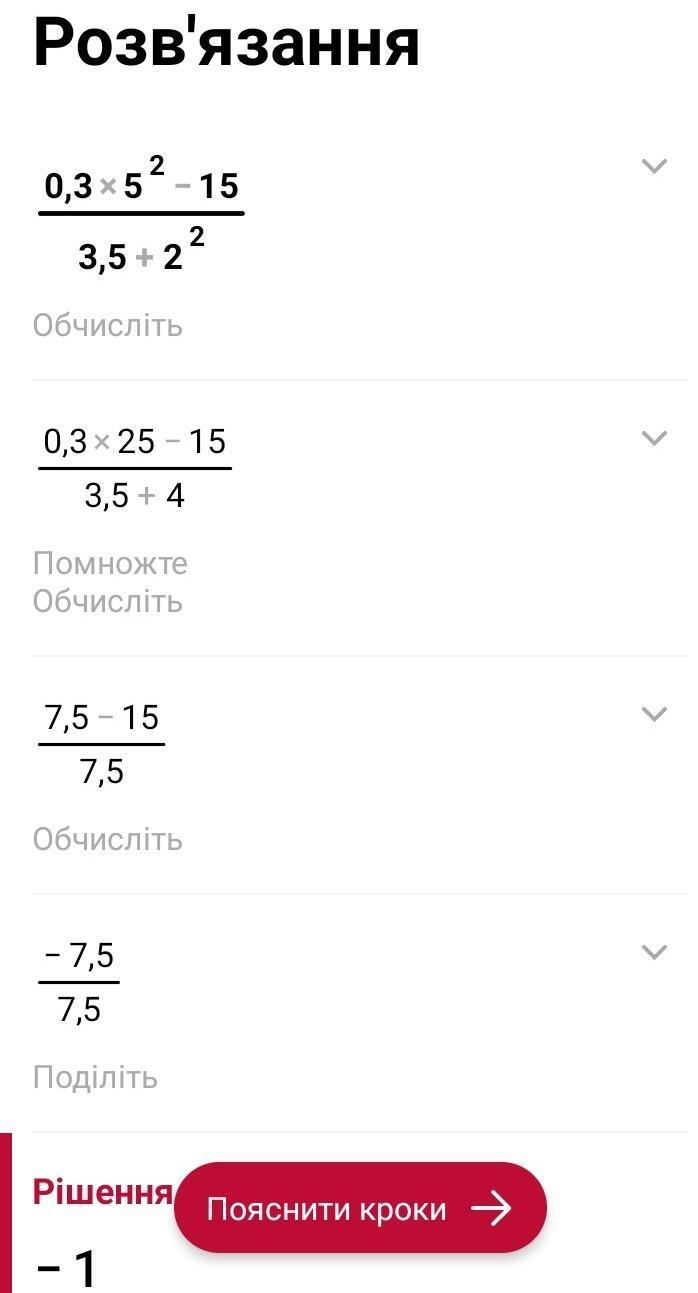Expand the step showing 0,3×25−15 over 3,5+4
The image size is (698, 1293).
(654, 438)
